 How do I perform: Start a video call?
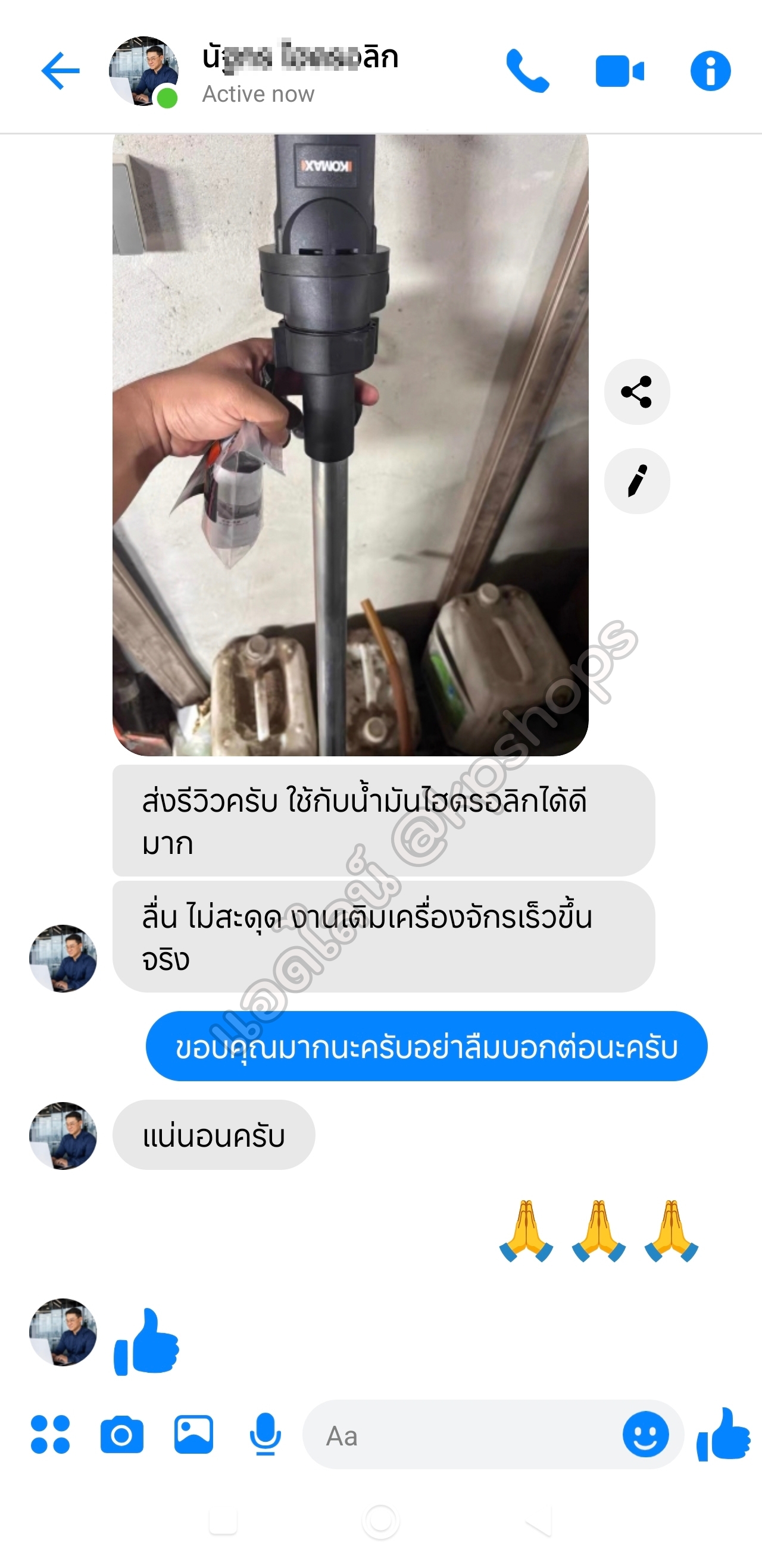pos(620,71)
